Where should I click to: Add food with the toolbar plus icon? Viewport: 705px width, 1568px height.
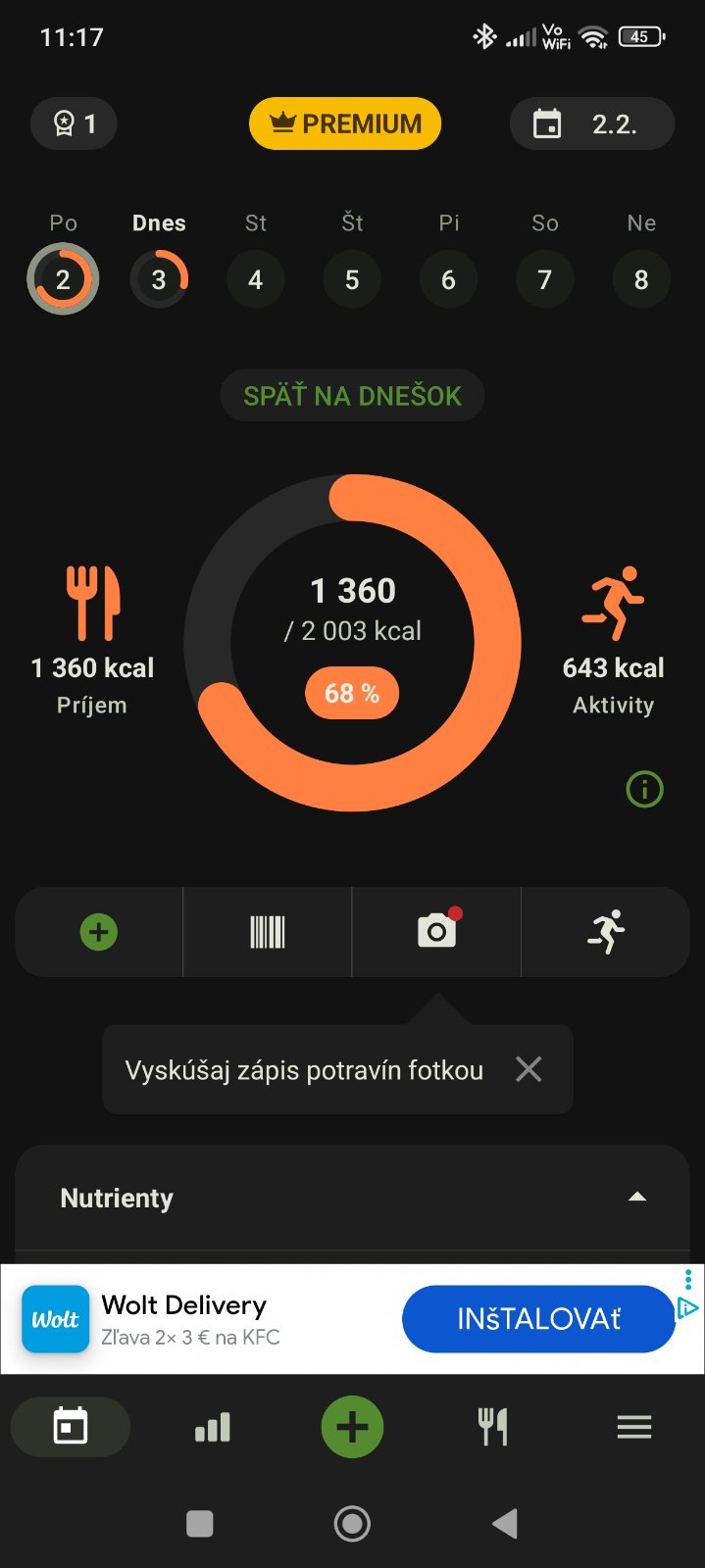98,932
